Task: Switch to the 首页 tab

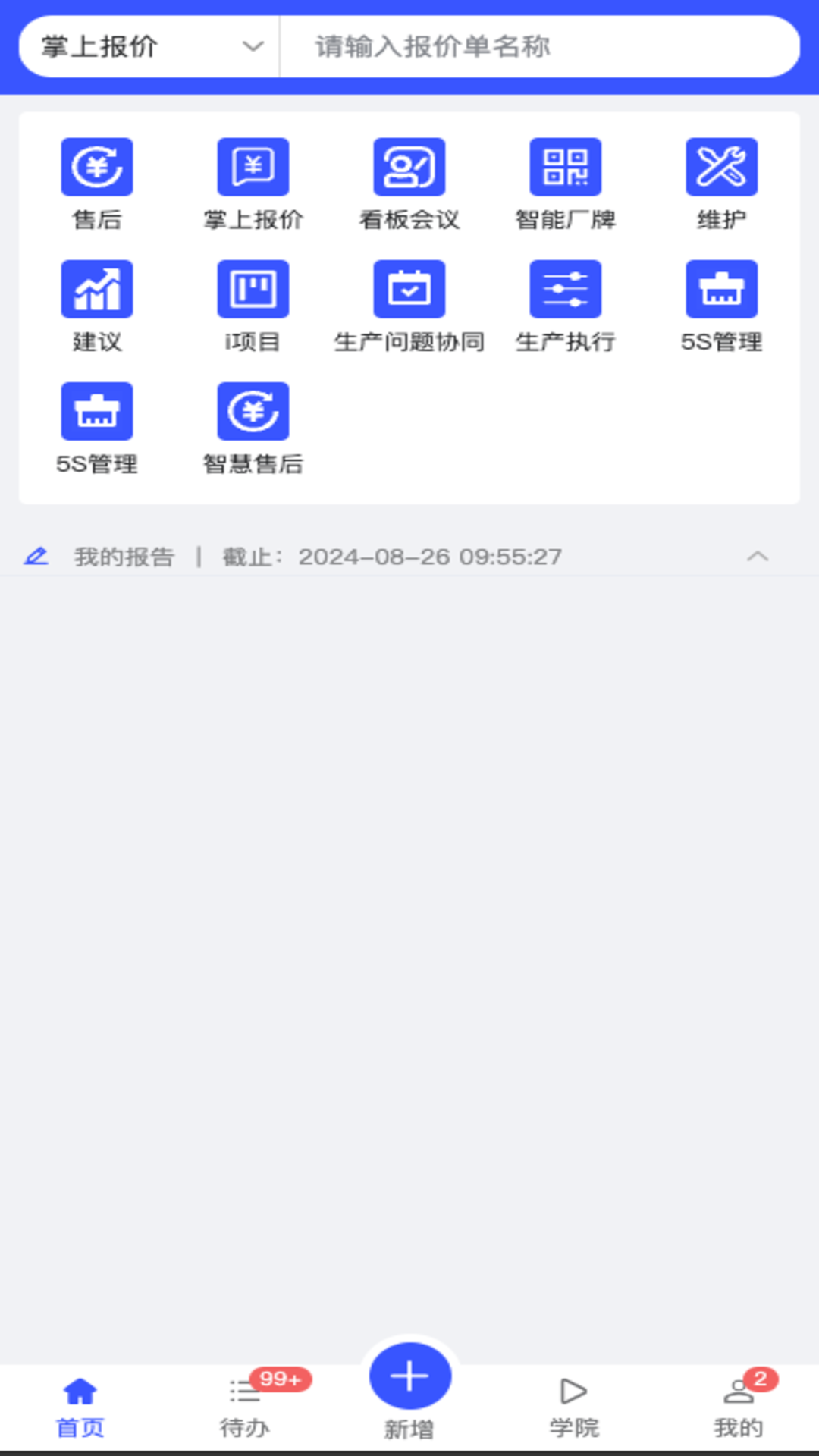Action: pos(80,1407)
